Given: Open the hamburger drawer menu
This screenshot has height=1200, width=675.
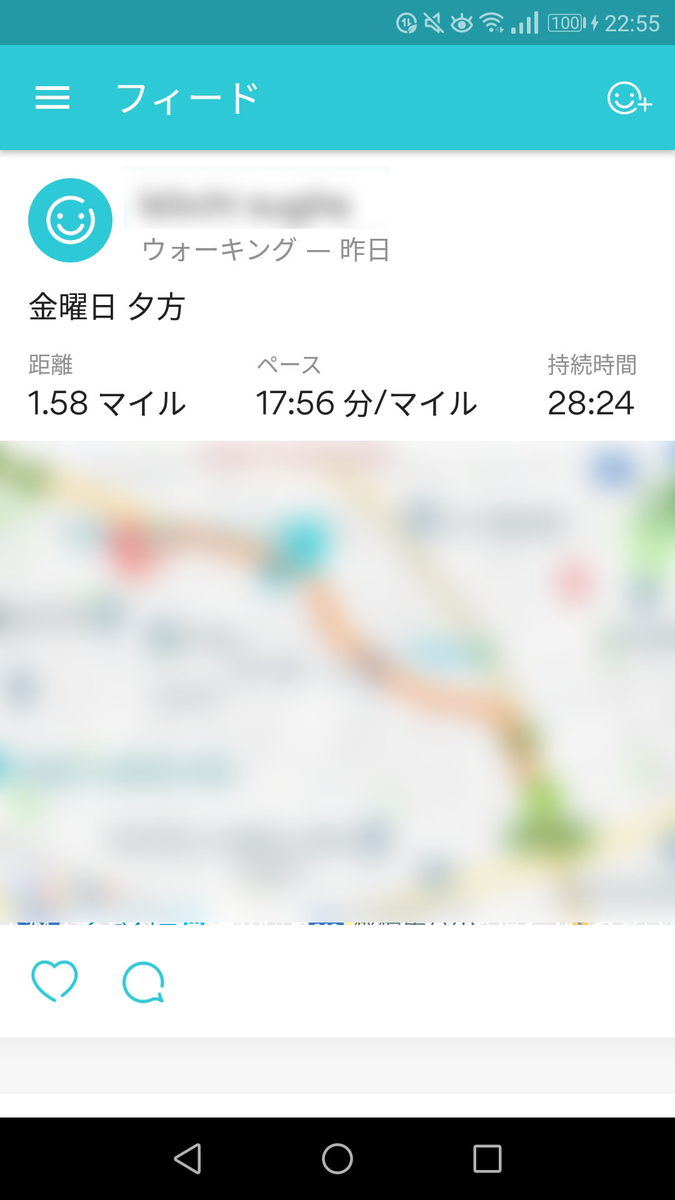Looking at the screenshot, I should click(x=52, y=98).
